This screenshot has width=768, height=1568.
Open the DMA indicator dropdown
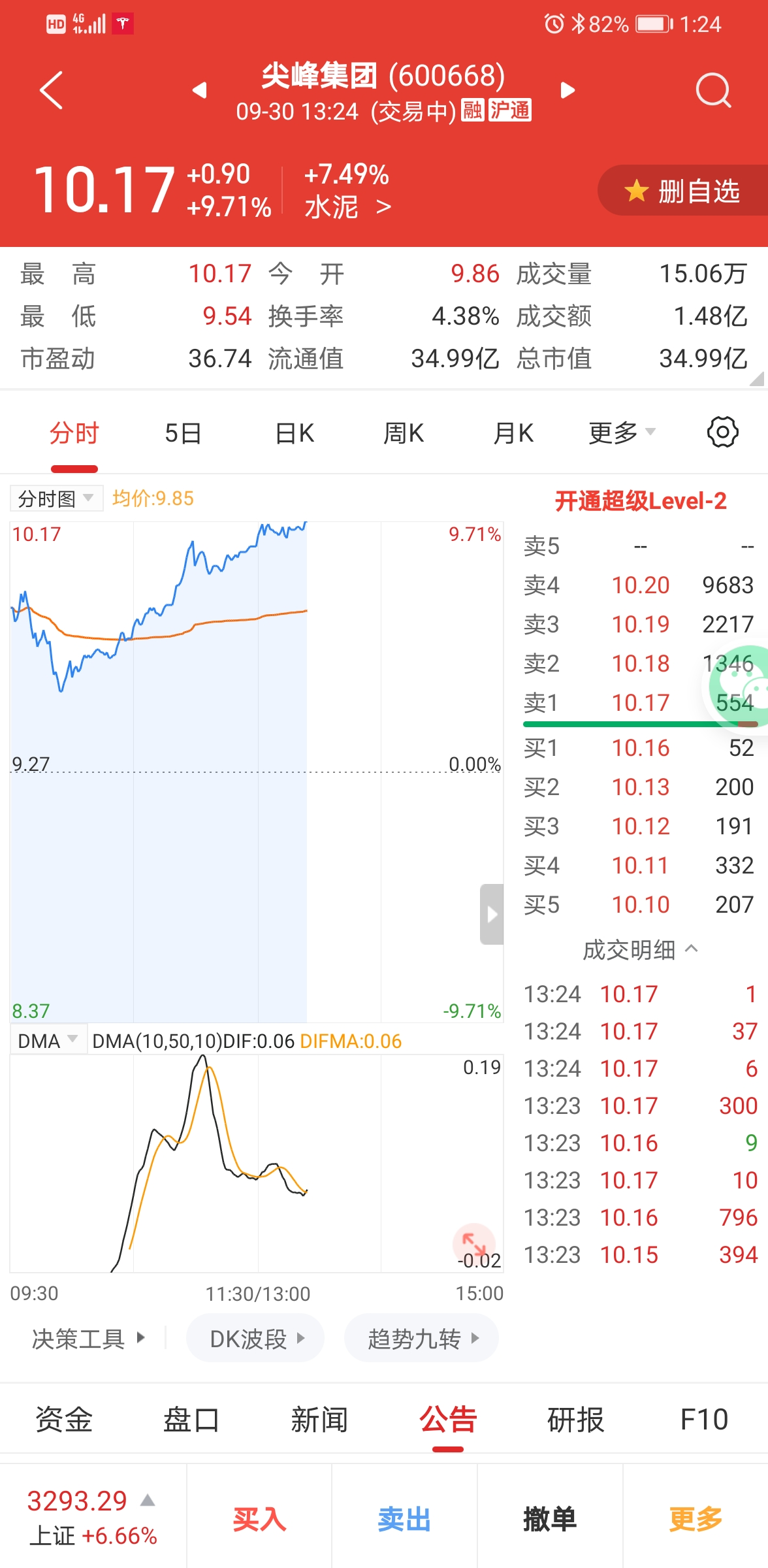(x=48, y=1041)
